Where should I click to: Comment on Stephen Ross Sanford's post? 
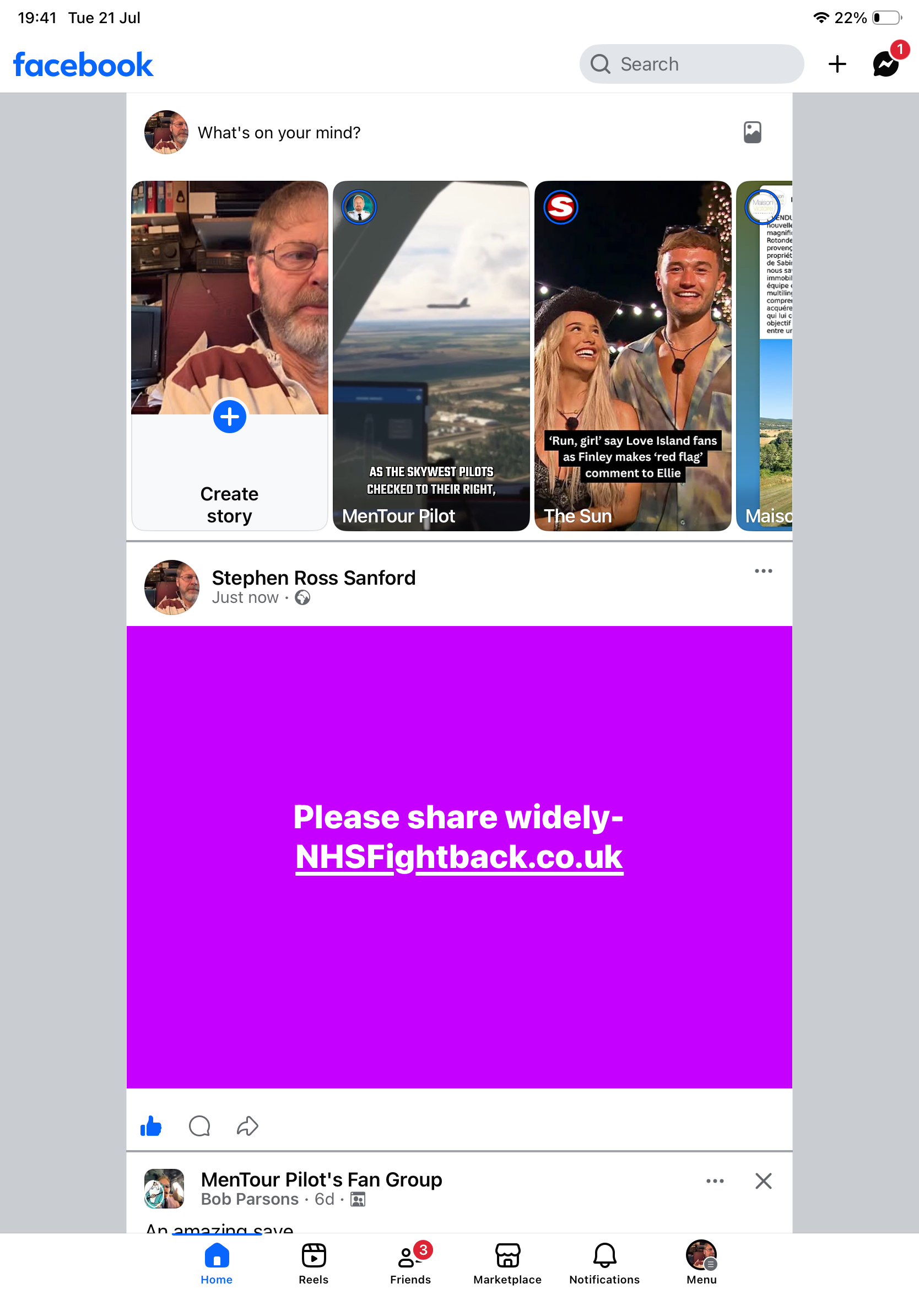(199, 1126)
